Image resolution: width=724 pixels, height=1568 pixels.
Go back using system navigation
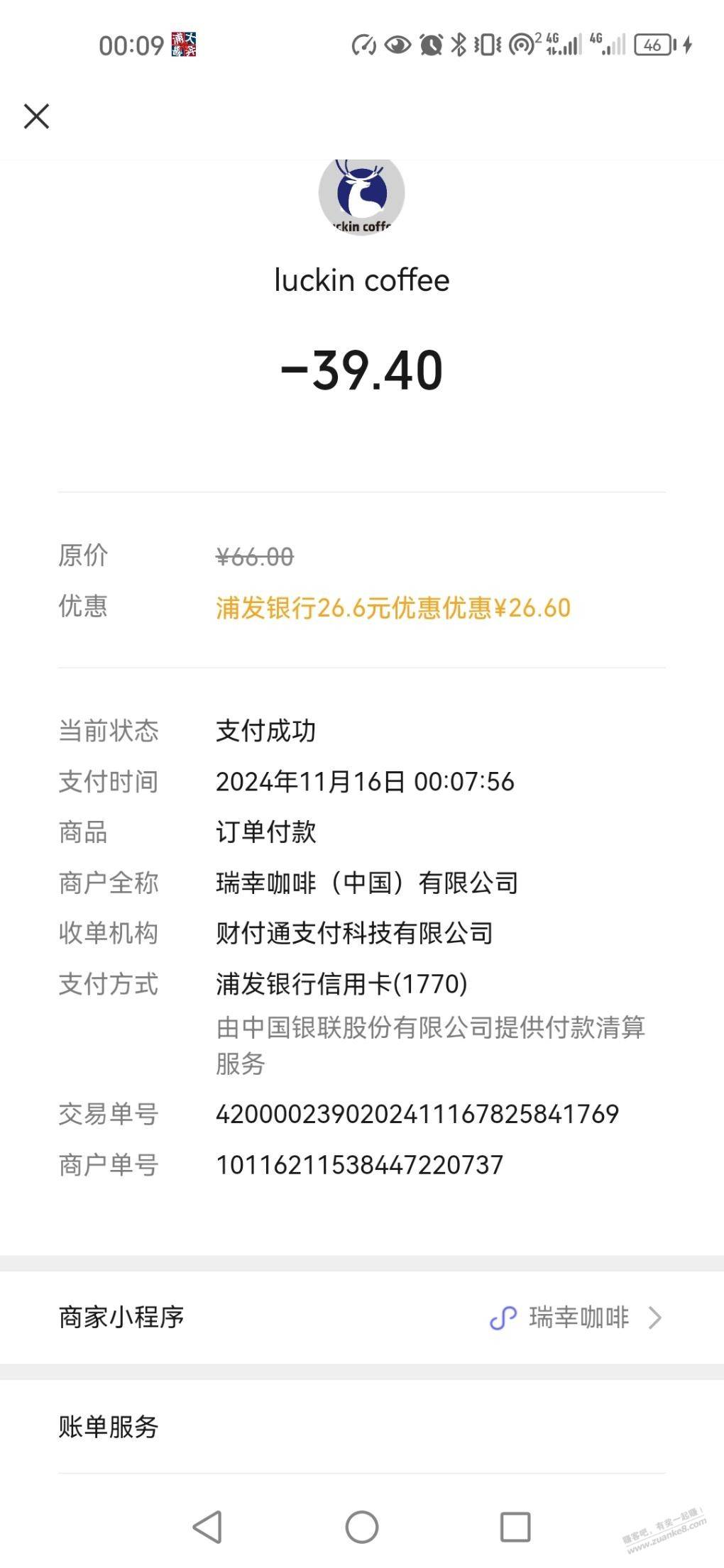[208, 1527]
